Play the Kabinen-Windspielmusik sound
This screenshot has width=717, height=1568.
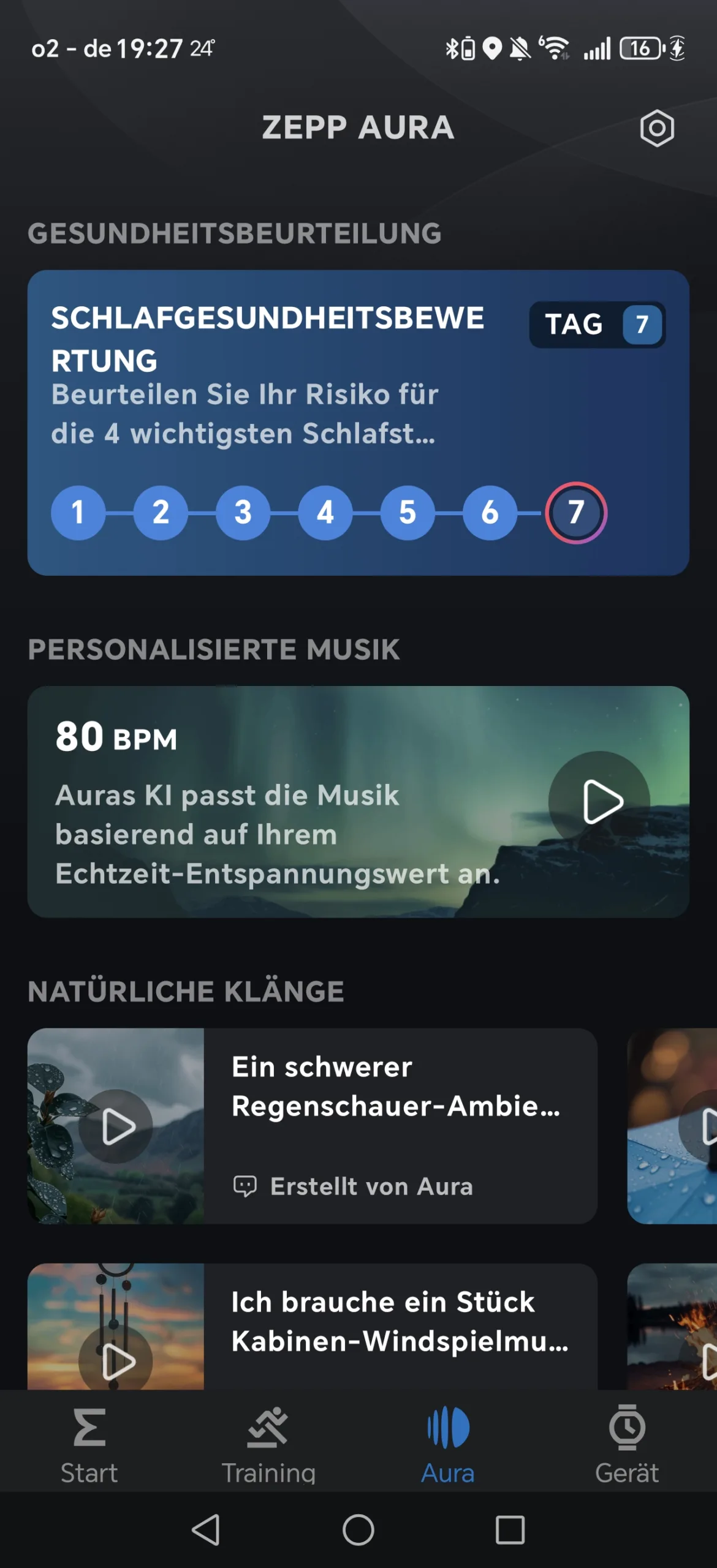[x=116, y=1361]
